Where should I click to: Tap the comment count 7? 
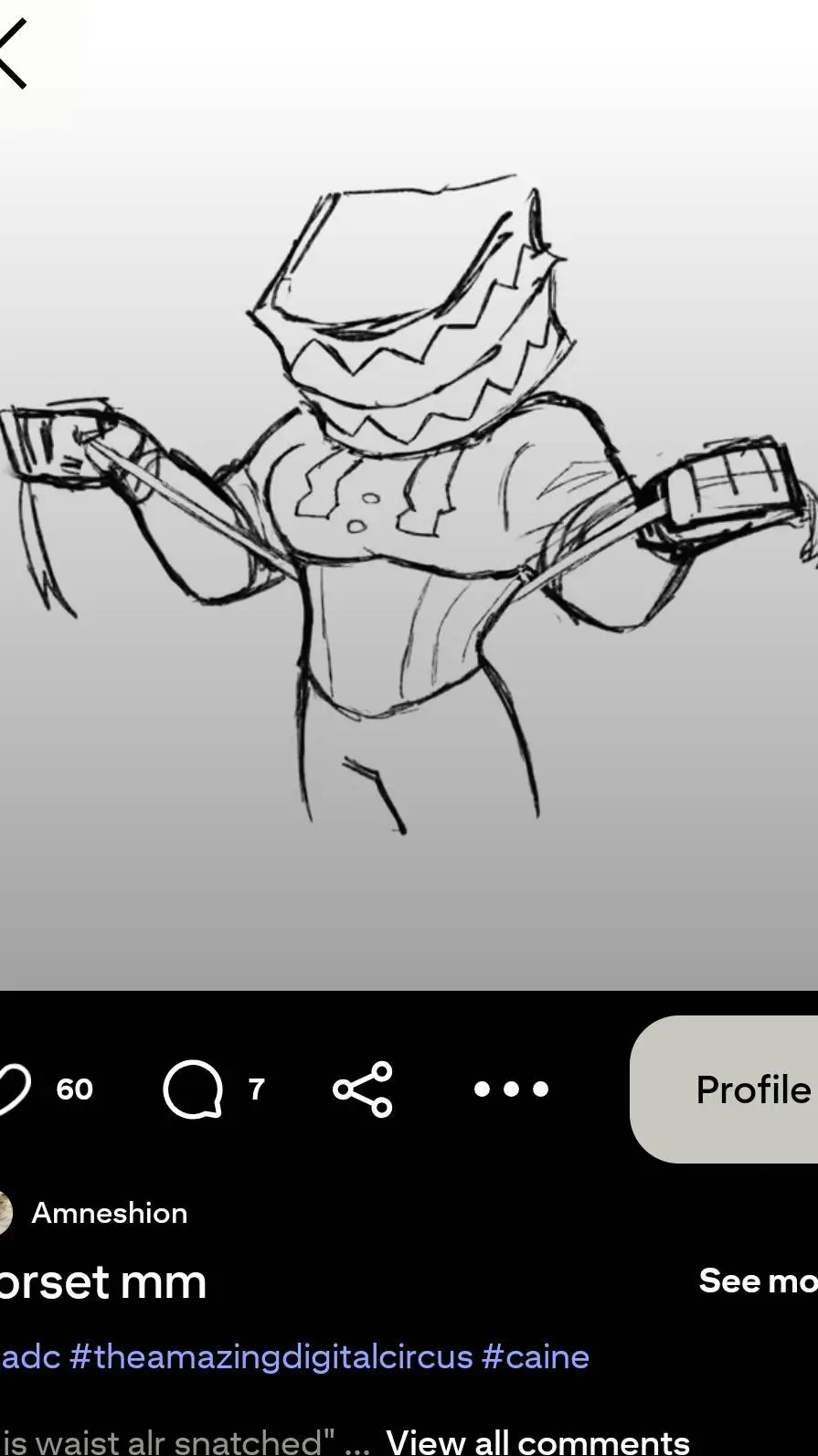[x=257, y=1089]
